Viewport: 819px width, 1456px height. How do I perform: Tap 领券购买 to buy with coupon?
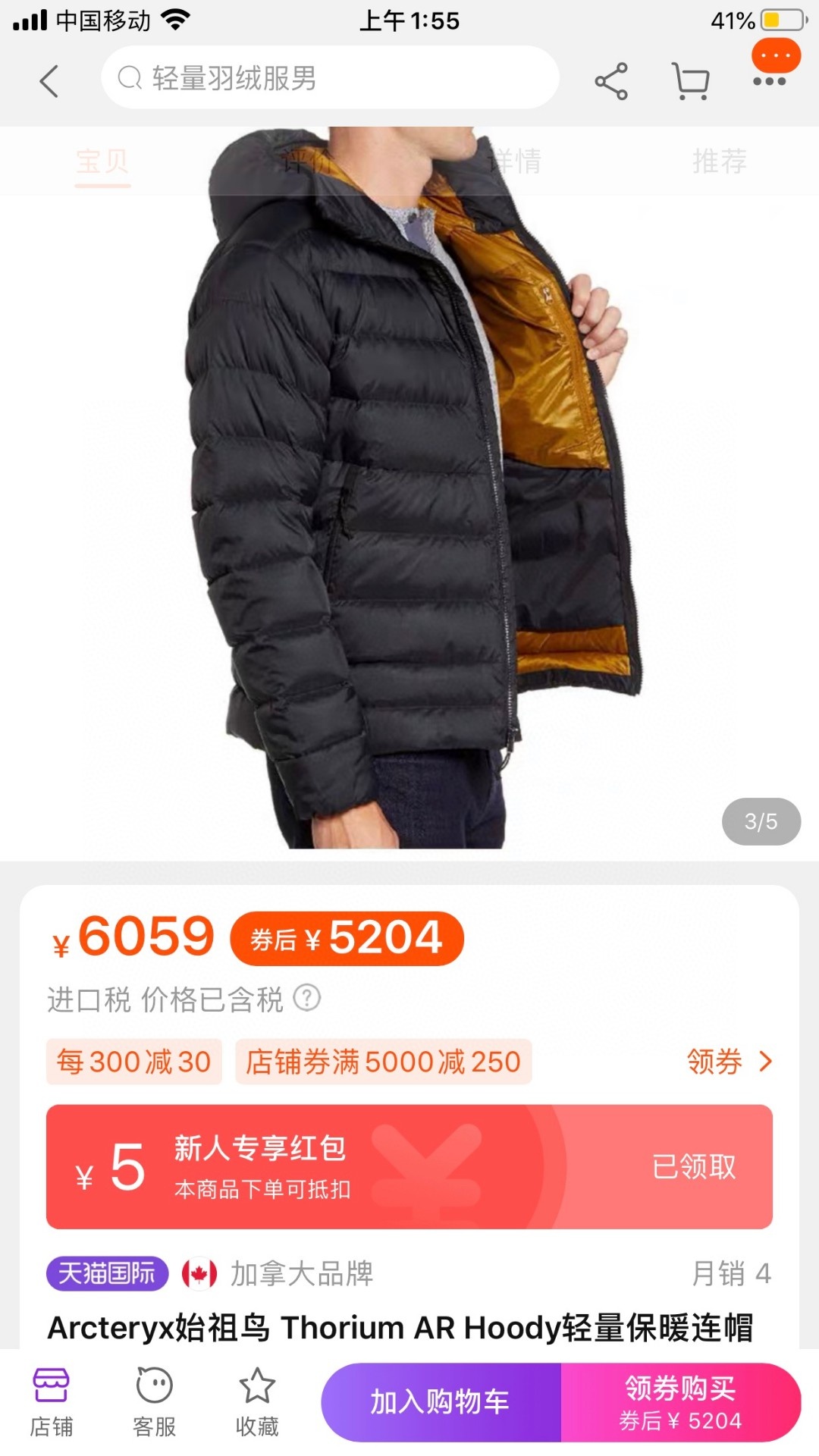click(680, 1402)
